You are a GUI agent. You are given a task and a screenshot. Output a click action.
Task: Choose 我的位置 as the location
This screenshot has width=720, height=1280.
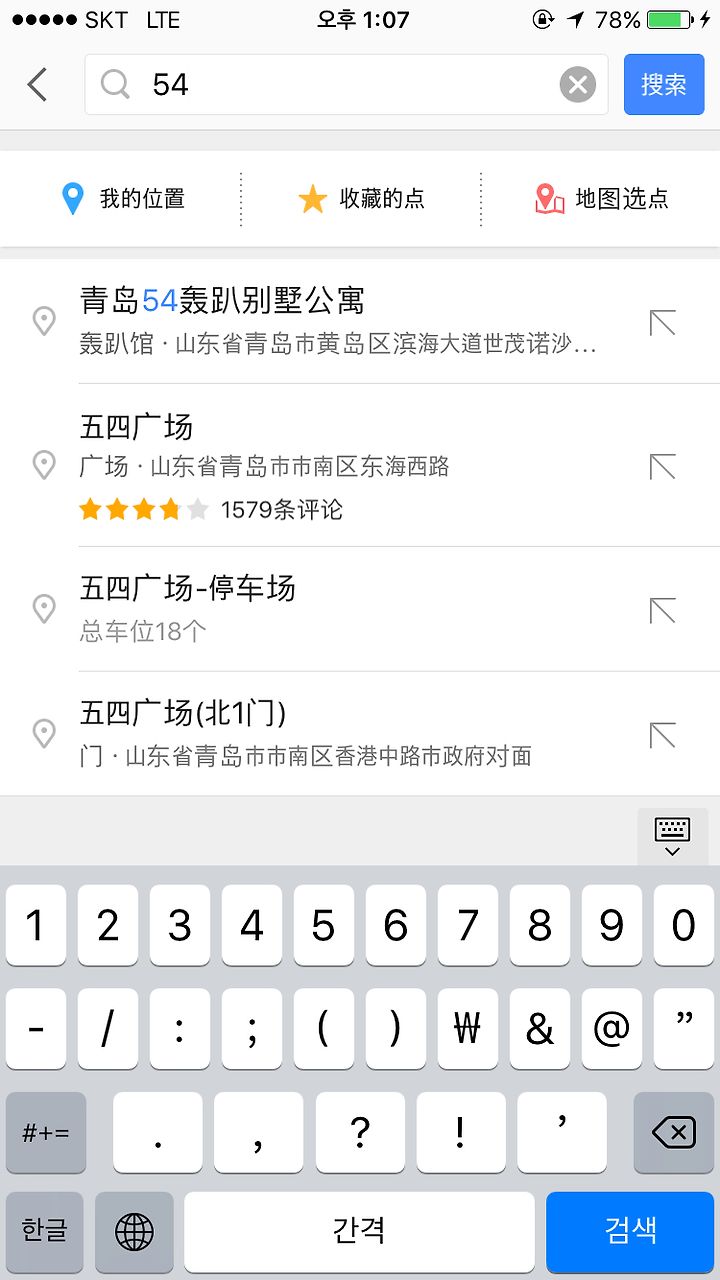122,198
